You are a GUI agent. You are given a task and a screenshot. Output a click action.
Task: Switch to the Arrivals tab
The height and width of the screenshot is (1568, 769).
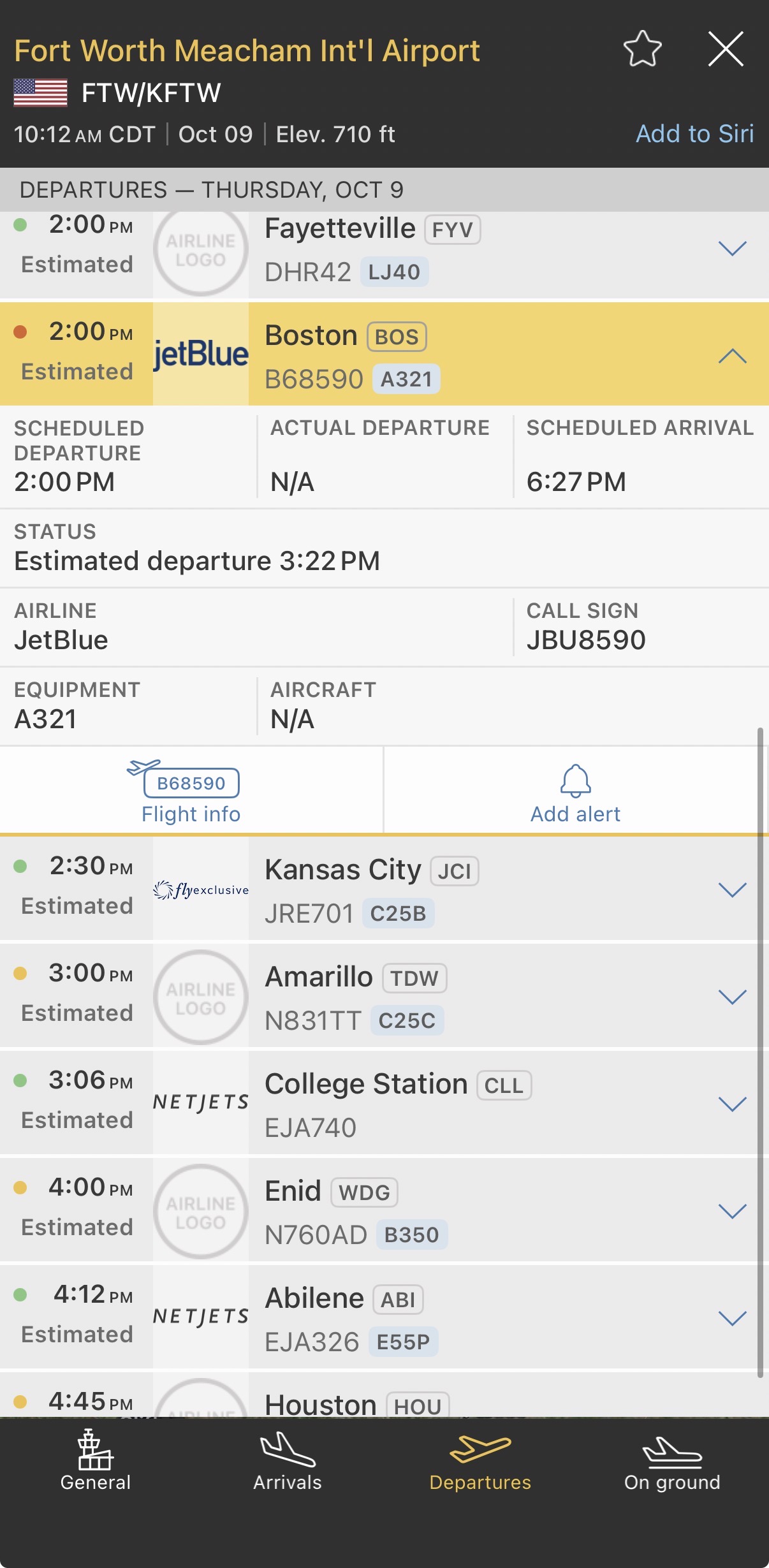288,1460
